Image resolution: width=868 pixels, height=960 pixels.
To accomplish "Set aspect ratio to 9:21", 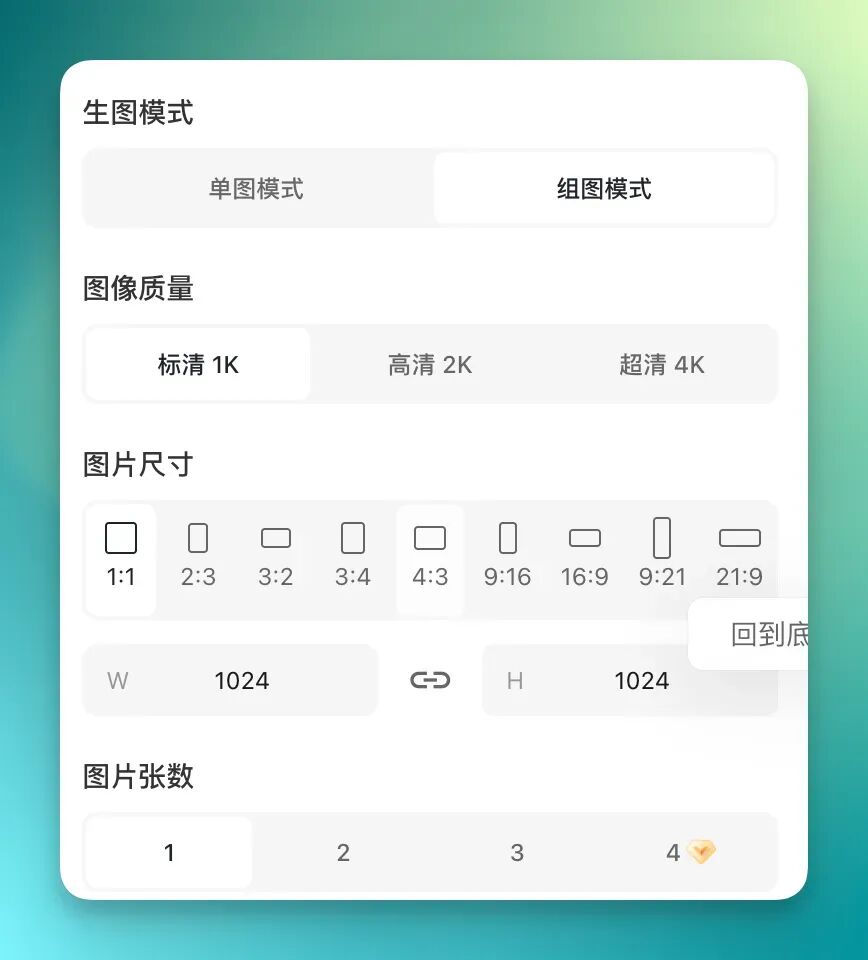I will 662,557.
